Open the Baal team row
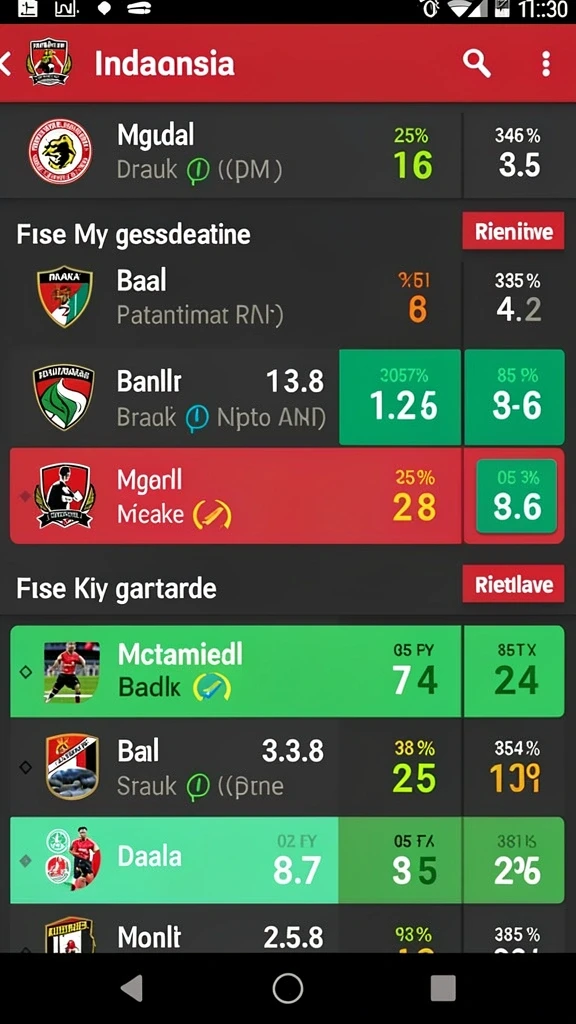The width and height of the screenshot is (576, 1024). pyautogui.click(x=288, y=297)
